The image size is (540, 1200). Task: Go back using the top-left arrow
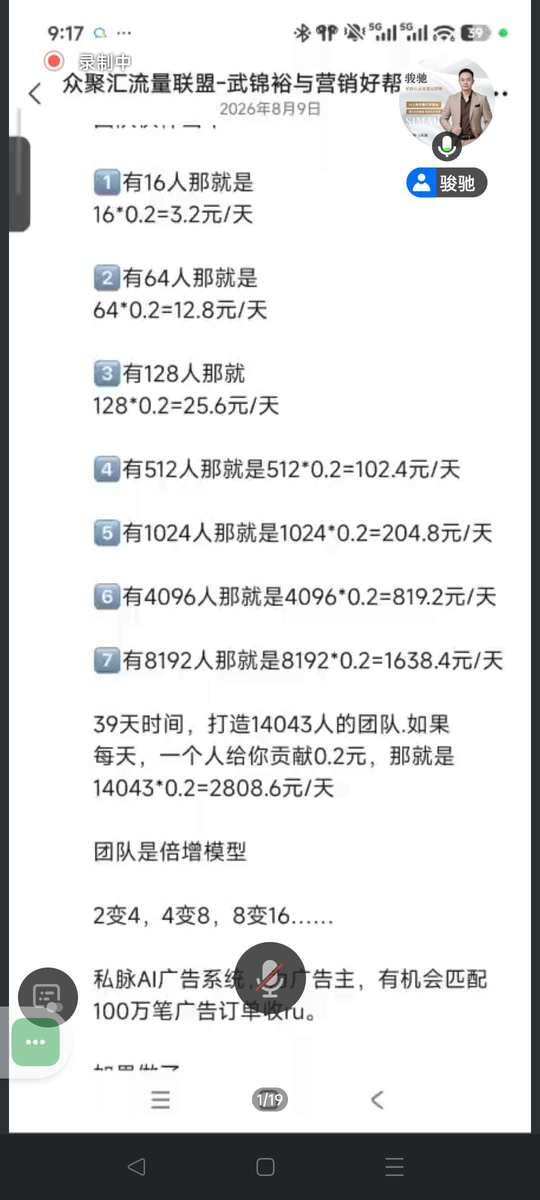(35, 94)
